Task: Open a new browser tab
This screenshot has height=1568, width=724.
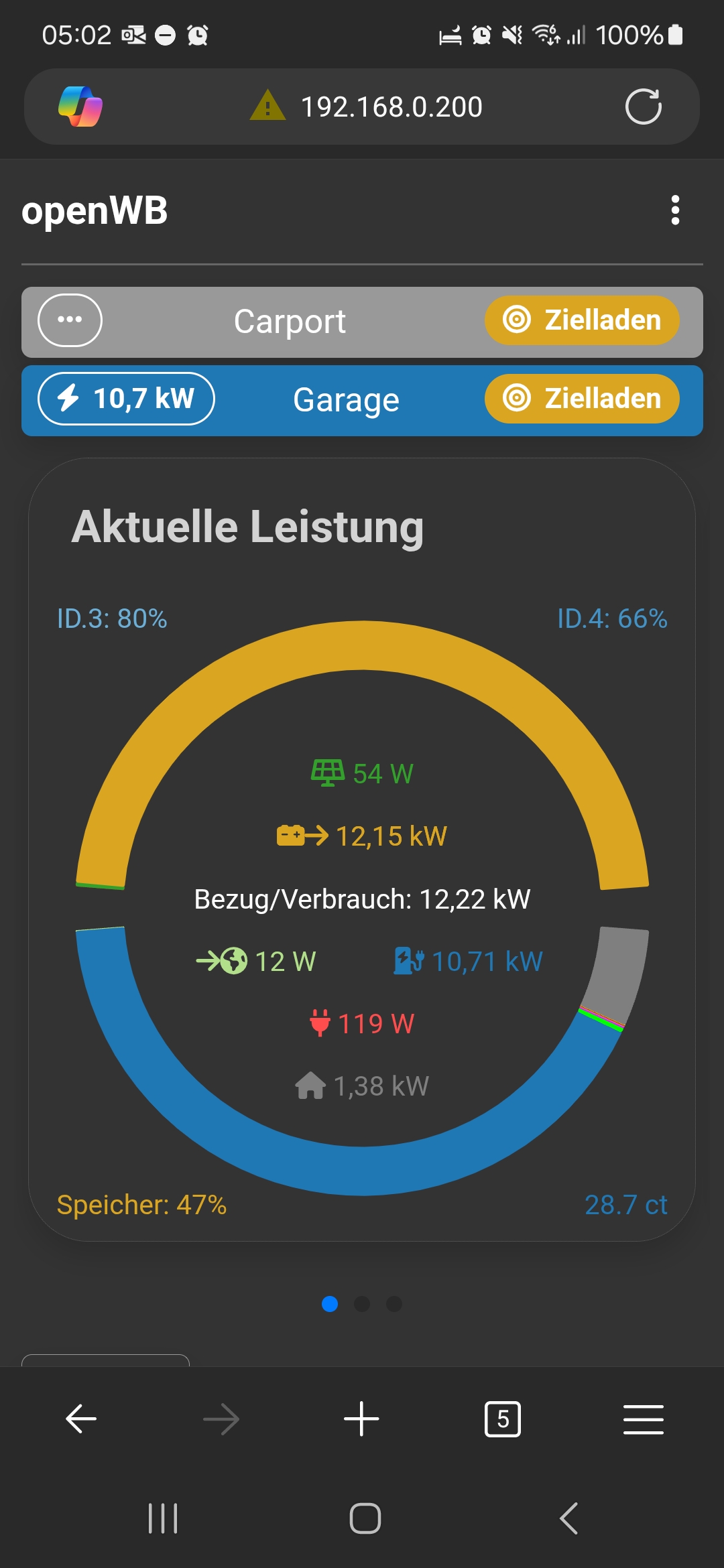Action: [x=361, y=1419]
